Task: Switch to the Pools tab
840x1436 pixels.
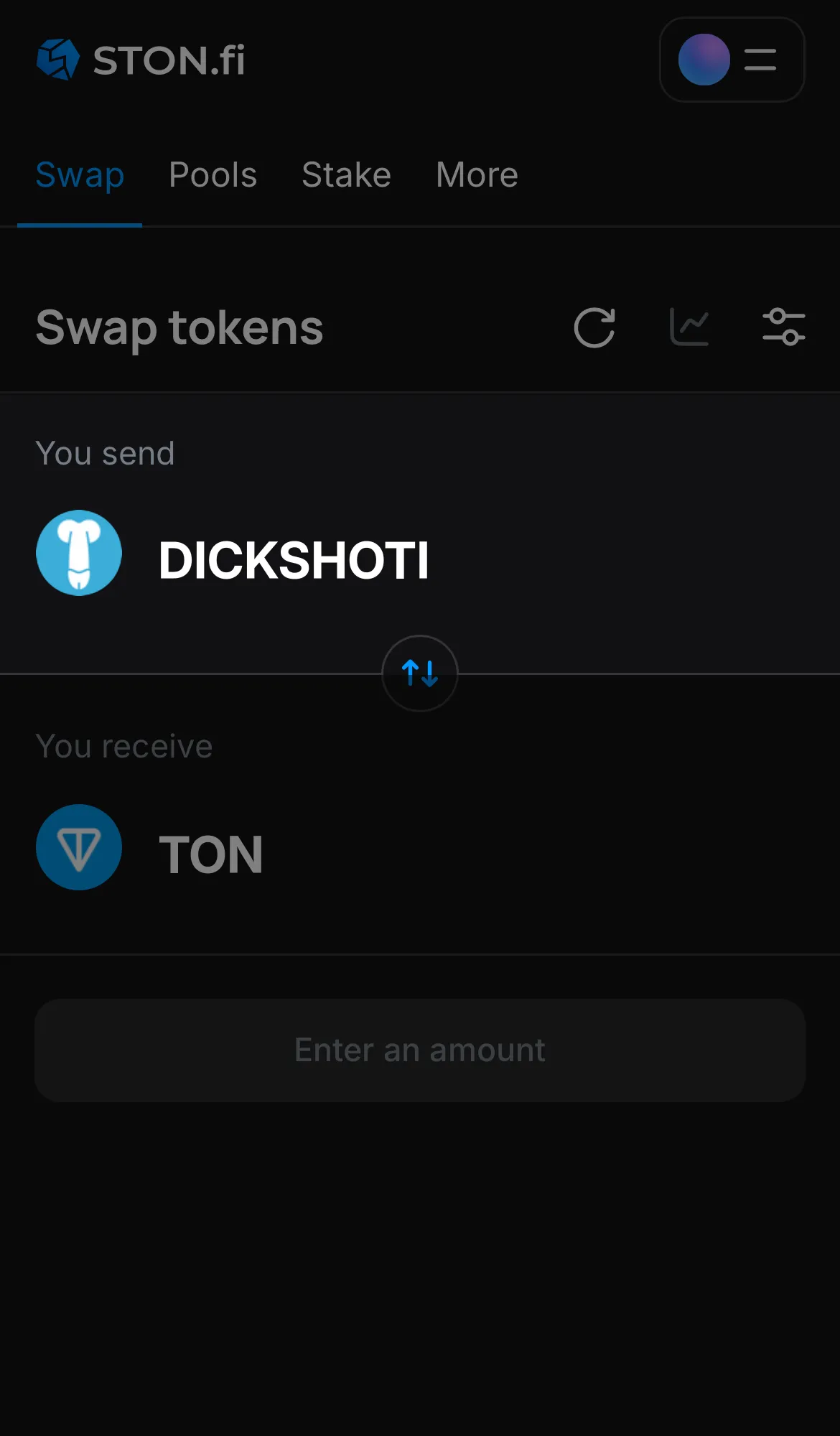Action: [x=213, y=174]
